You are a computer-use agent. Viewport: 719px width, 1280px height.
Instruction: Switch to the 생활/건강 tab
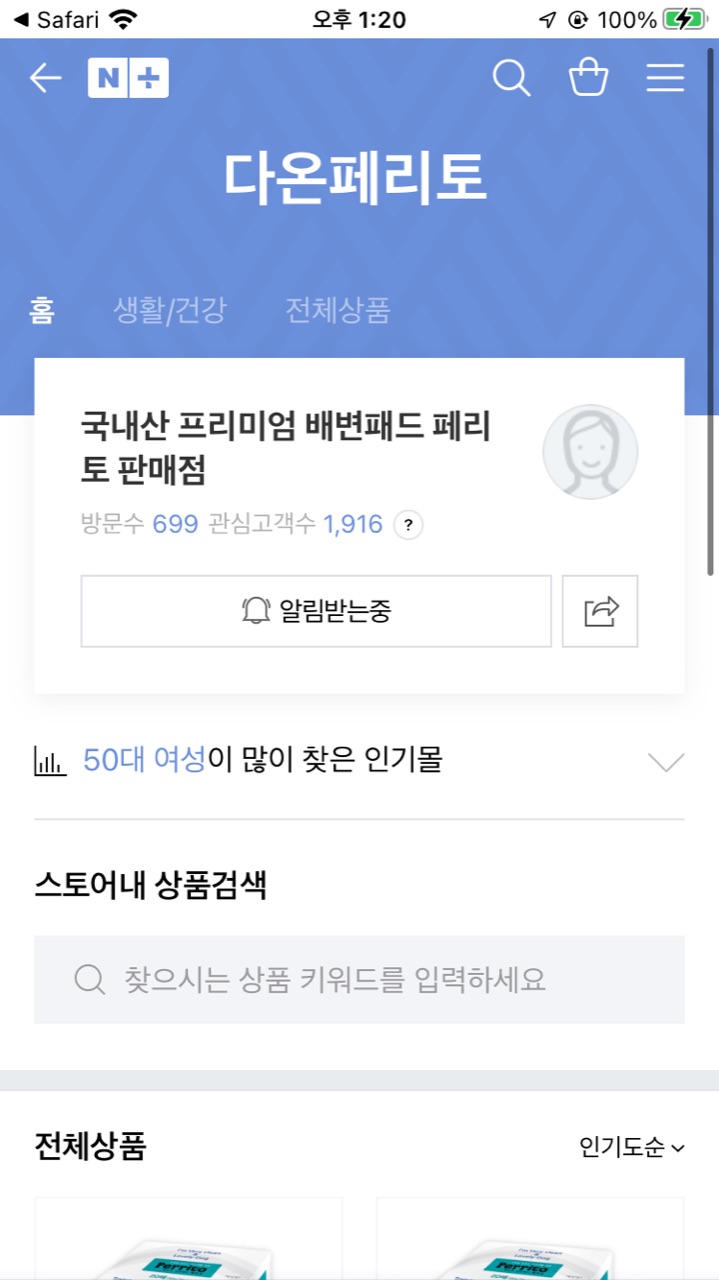point(170,310)
